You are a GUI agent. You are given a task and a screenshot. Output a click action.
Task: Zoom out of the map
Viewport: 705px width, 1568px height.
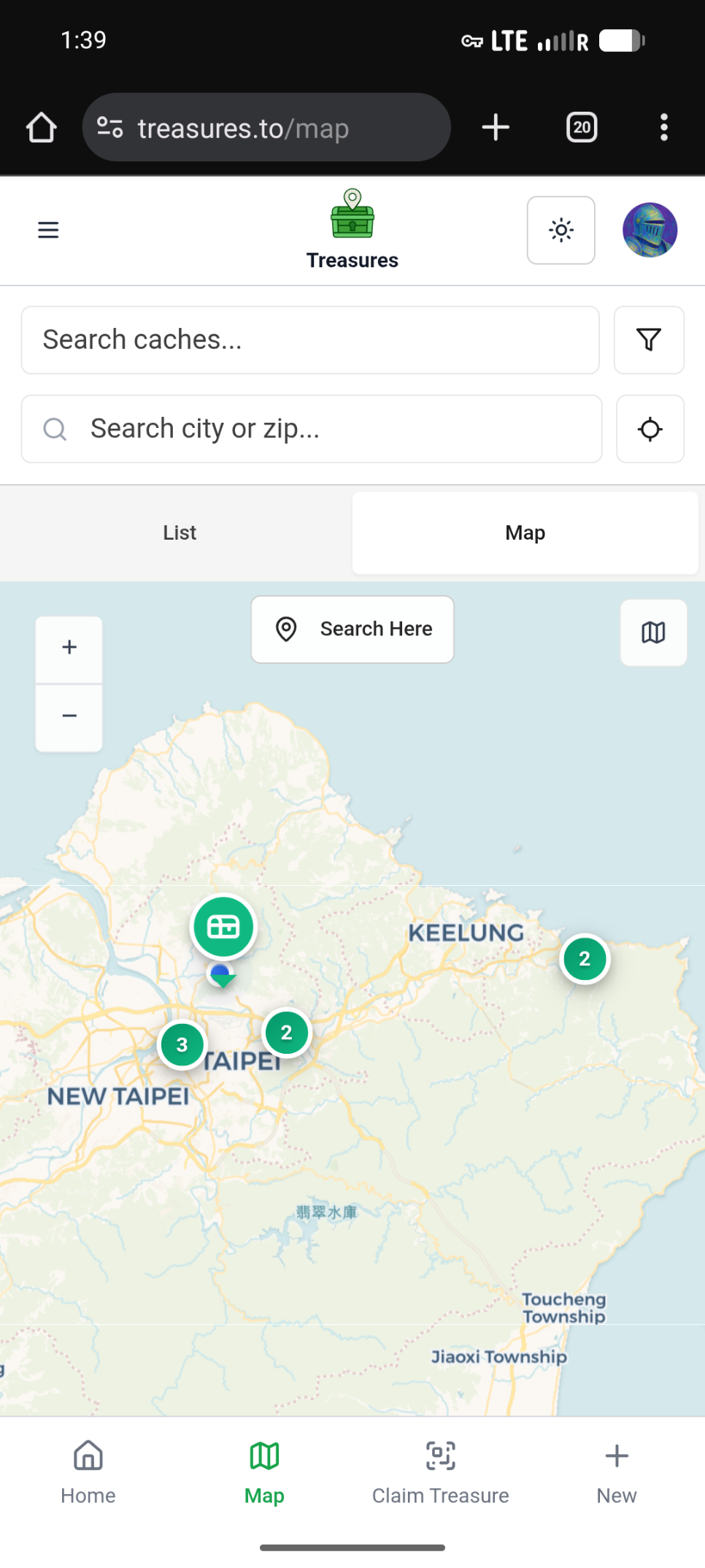click(69, 716)
